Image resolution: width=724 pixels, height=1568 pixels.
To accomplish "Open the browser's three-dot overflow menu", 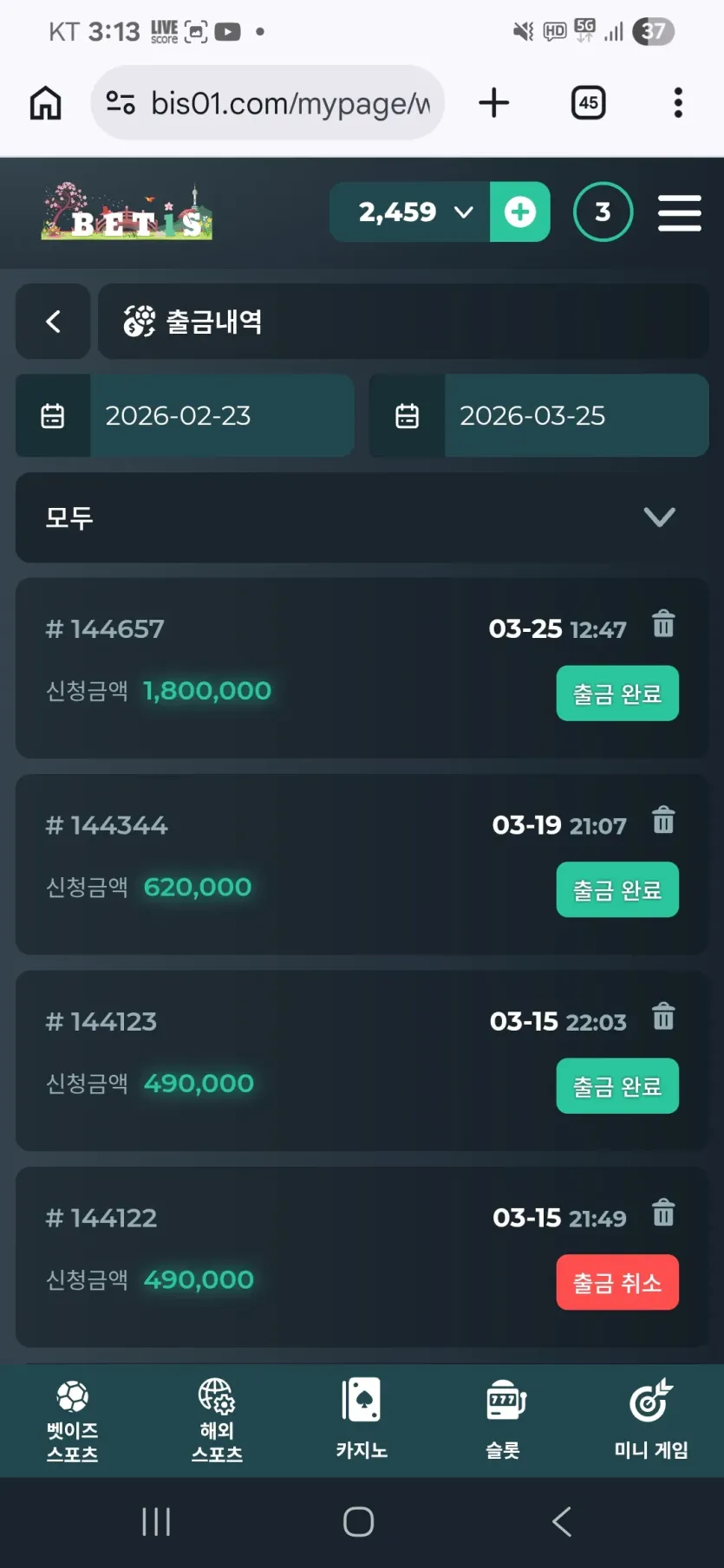I will pos(678,103).
